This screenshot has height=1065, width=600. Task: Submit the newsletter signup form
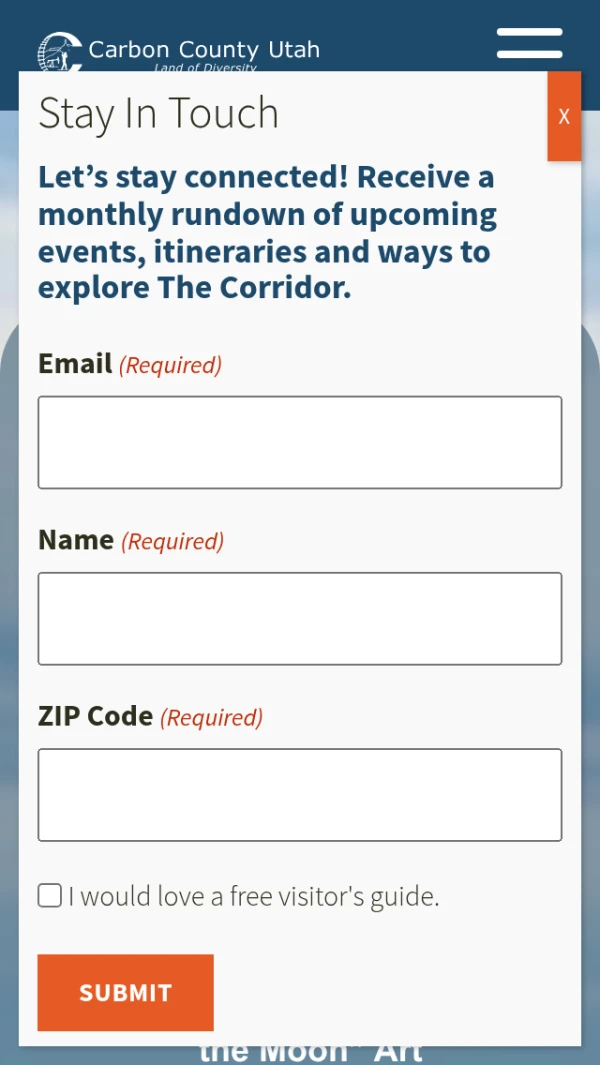126,992
